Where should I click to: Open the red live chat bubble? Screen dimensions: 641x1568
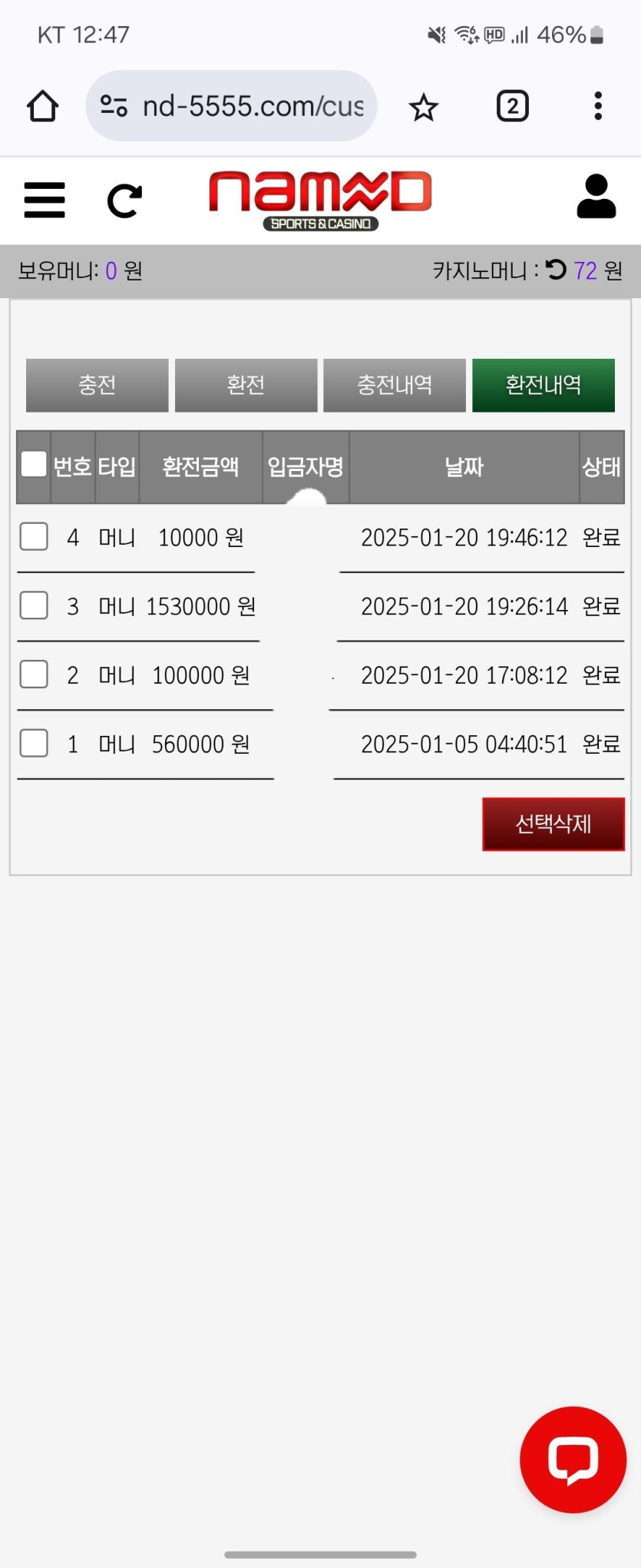(573, 1459)
